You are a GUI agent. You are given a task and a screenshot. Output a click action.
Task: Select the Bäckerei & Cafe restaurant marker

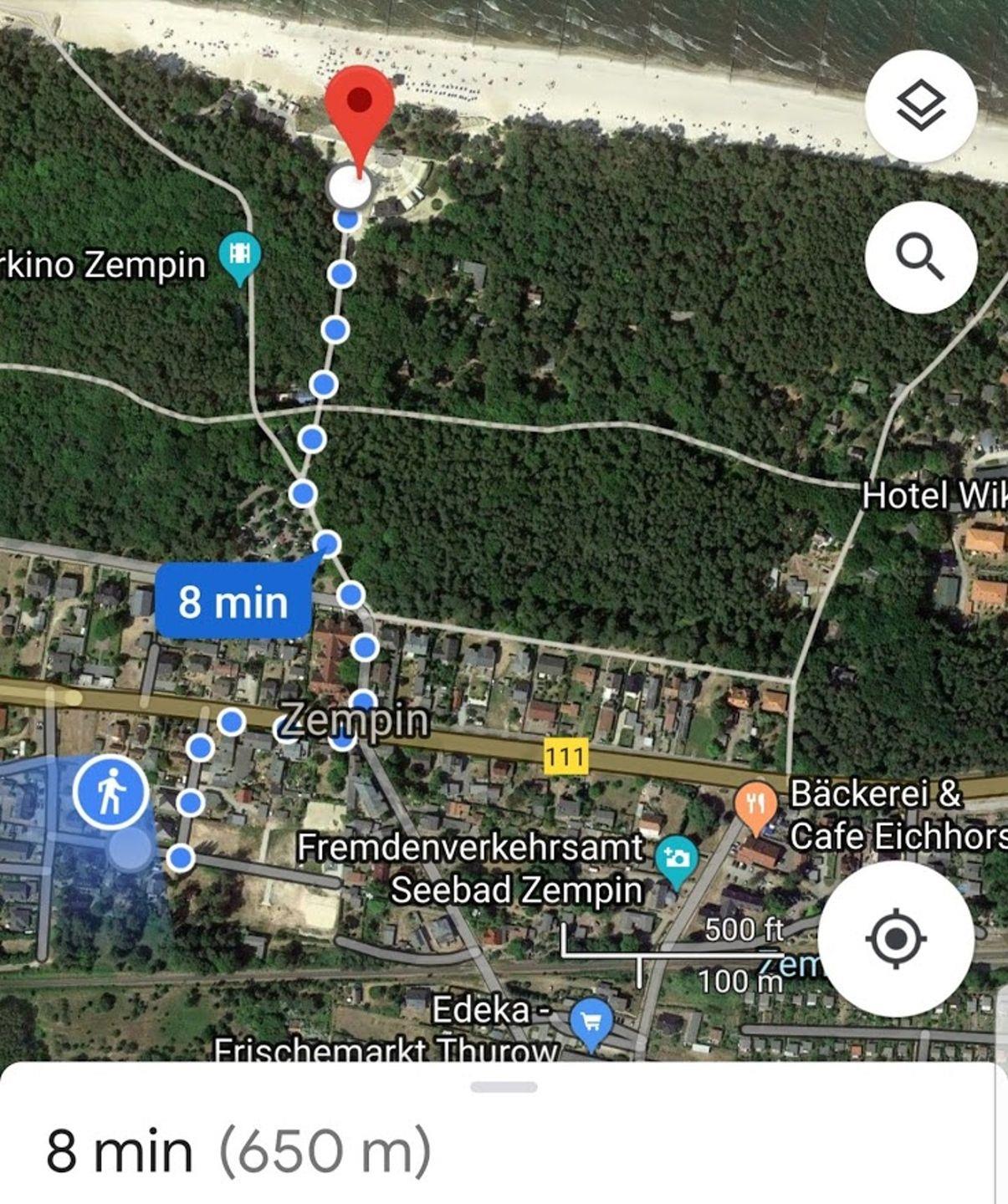pyautogui.click(x=755, y=804)
